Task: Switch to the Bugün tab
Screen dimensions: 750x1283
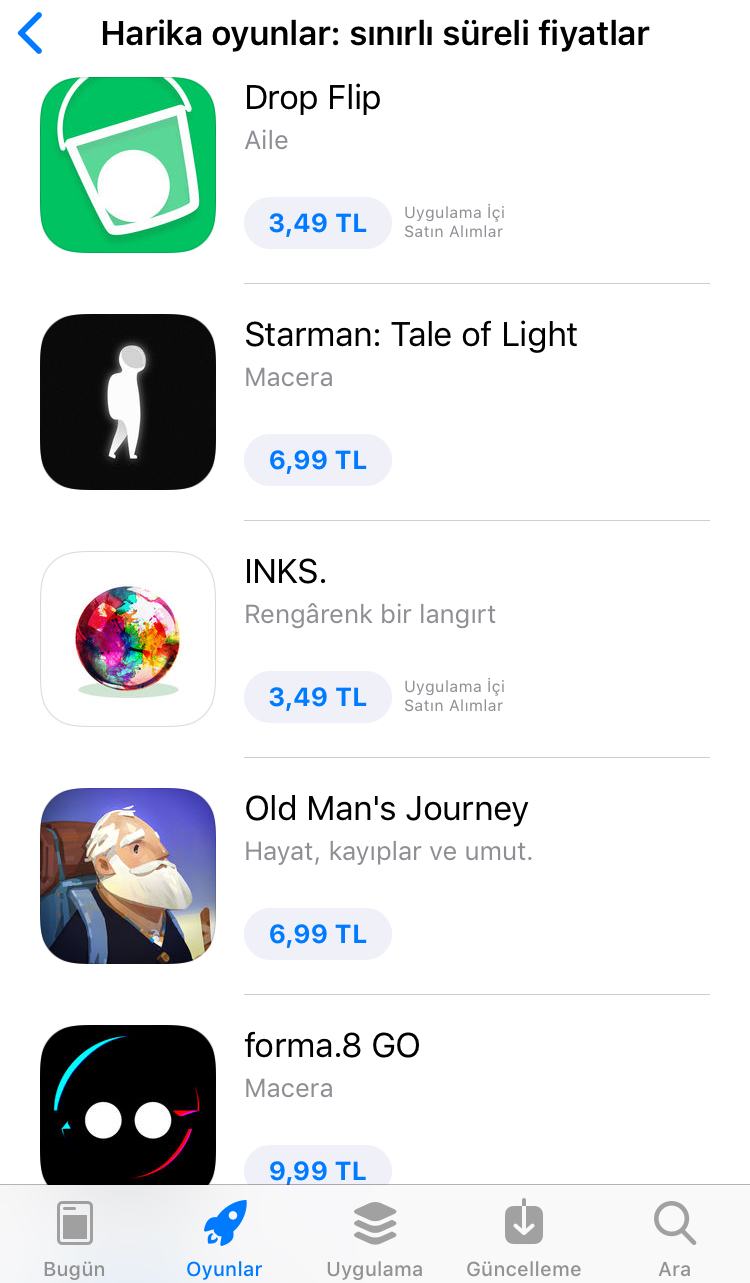Action: [x=74, y=1238]
